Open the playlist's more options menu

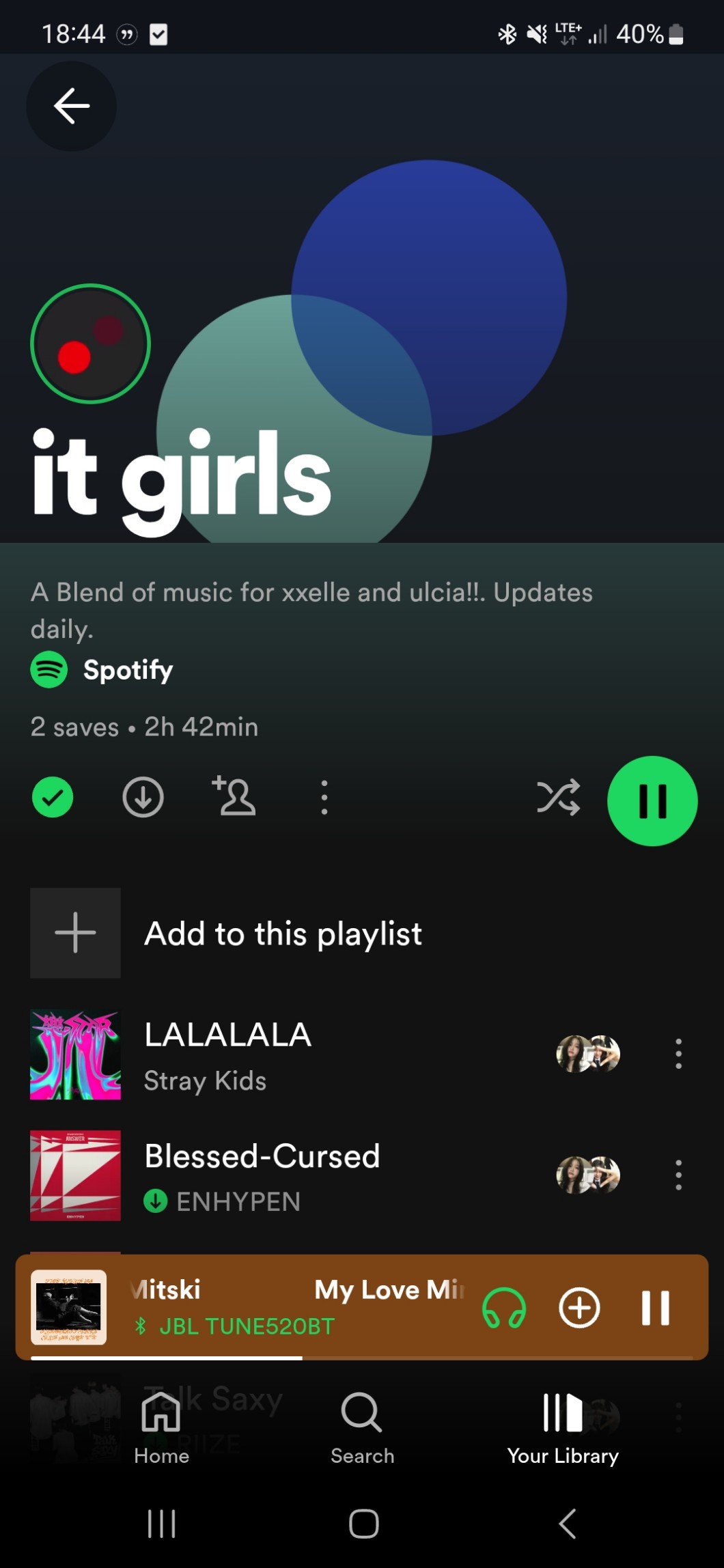[x=324, y=797]
